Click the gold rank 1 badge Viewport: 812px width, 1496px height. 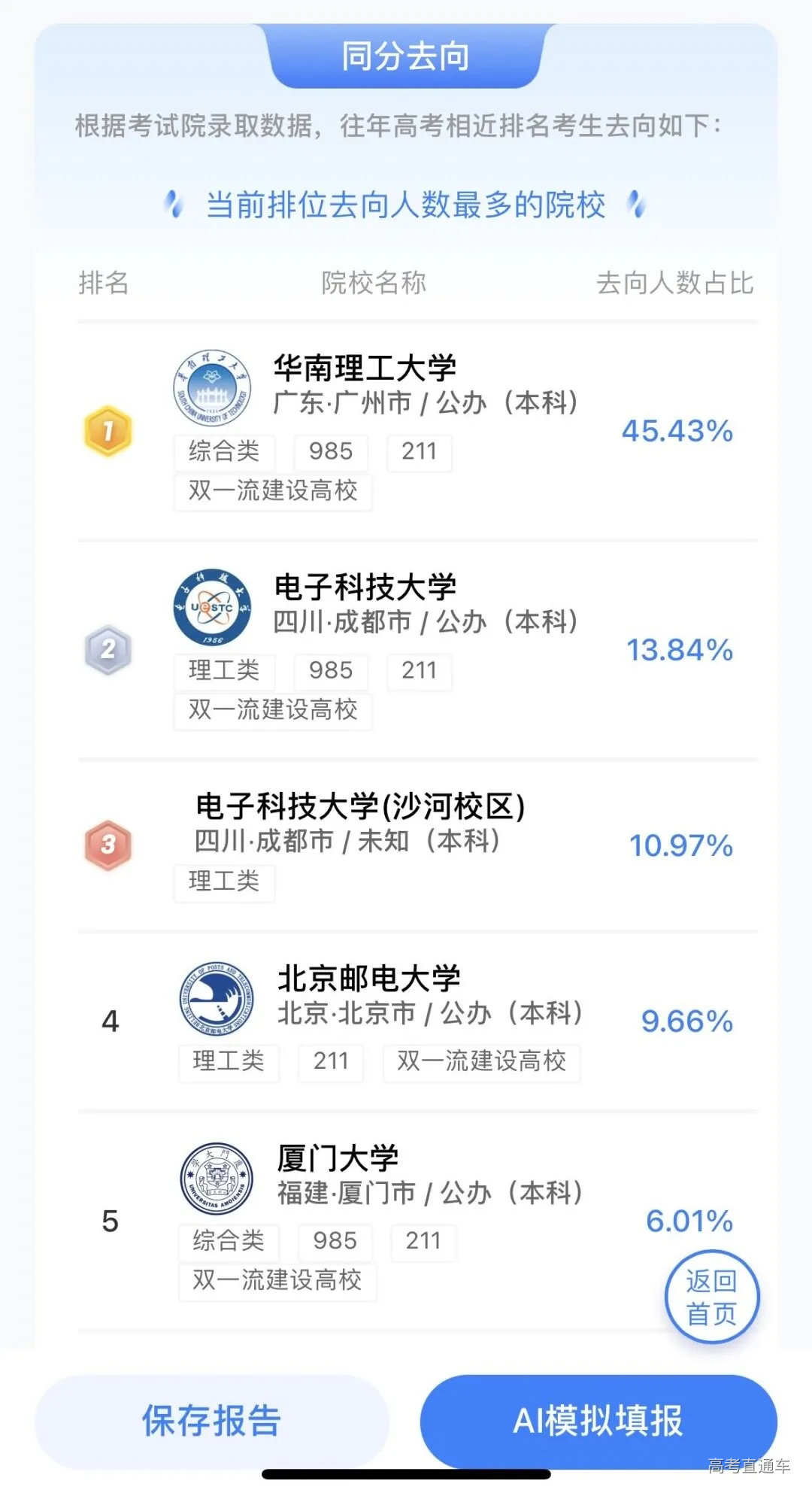(110, 432)
